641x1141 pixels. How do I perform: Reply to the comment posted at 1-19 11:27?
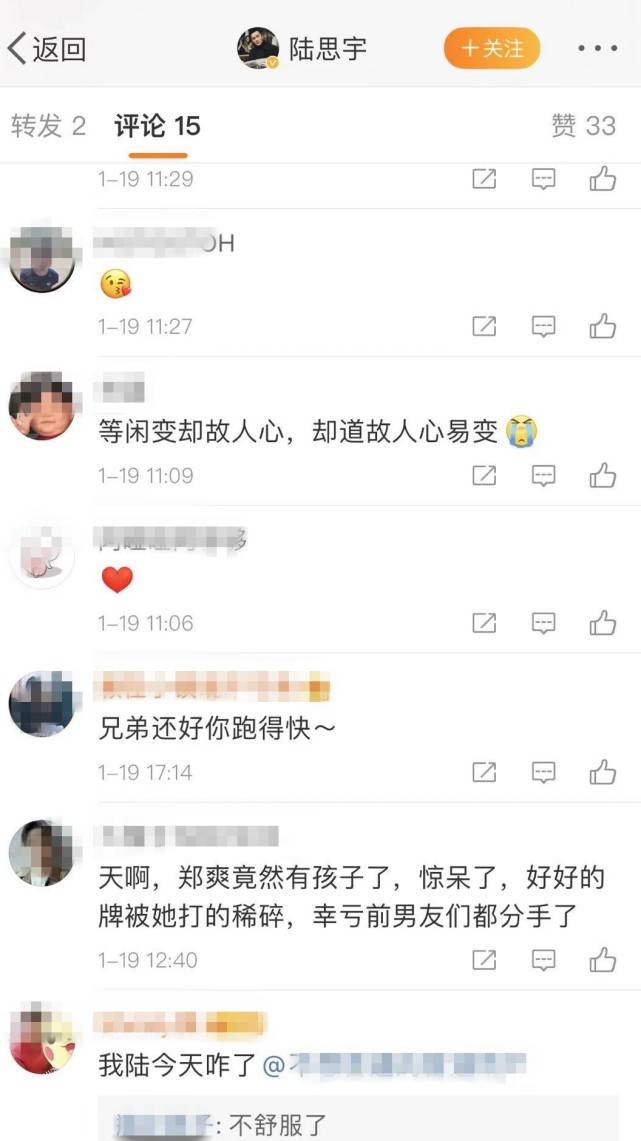tap(543, 326)
